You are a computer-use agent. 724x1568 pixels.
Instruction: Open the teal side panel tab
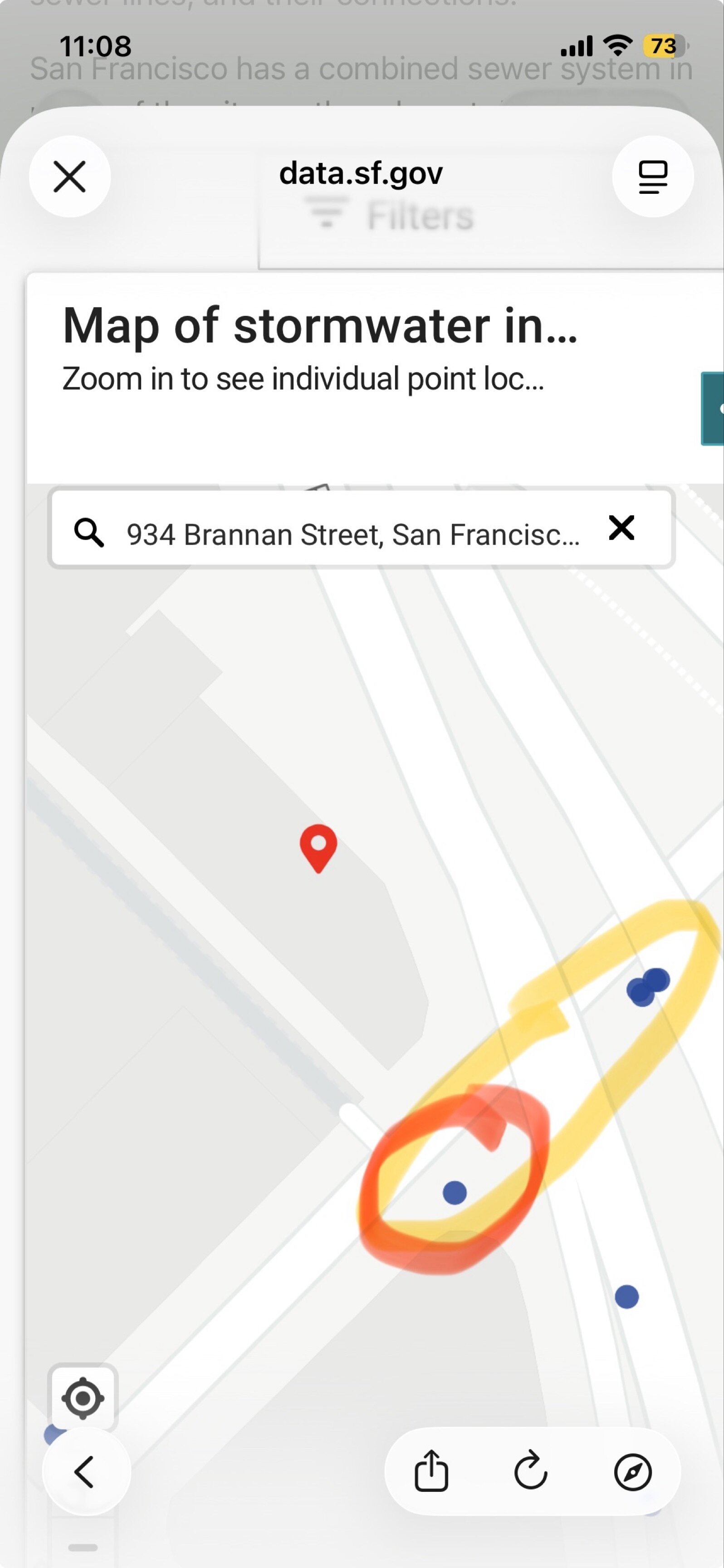[713, 408]
